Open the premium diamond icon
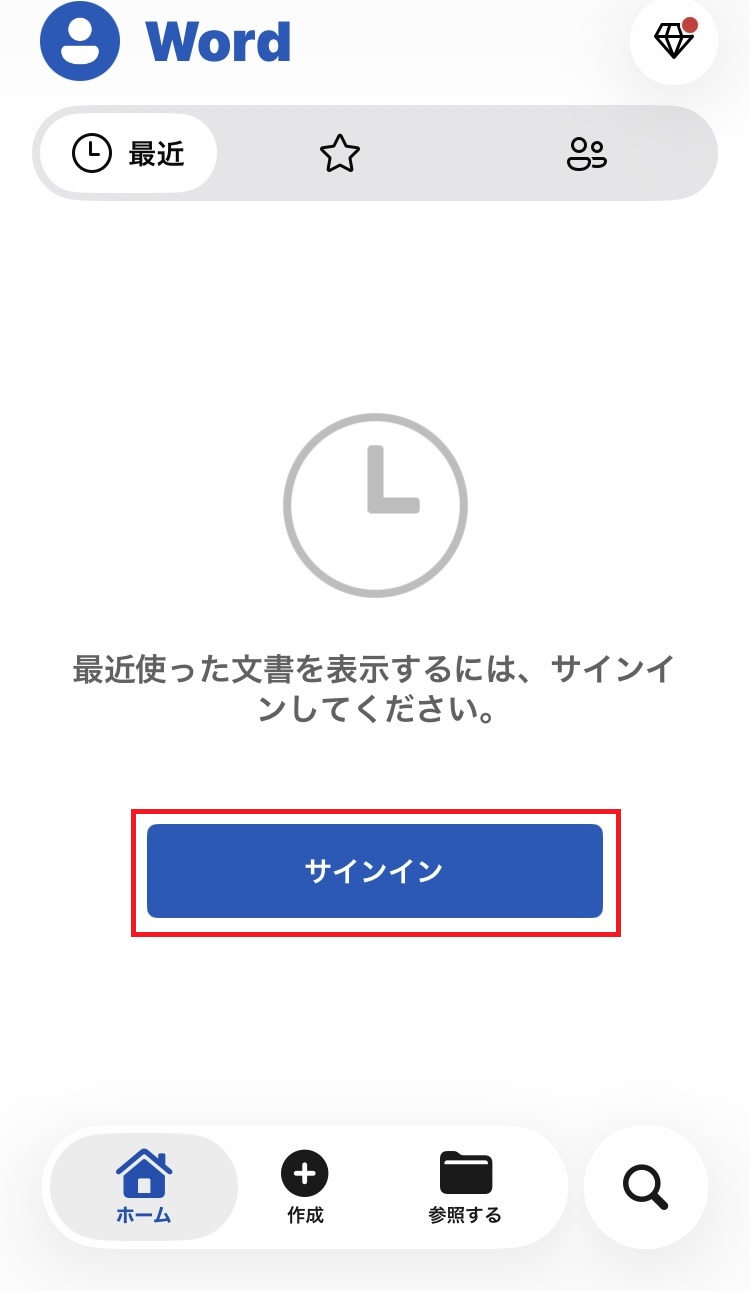Screen dimensions: 750x1291 tap(673, 40)
